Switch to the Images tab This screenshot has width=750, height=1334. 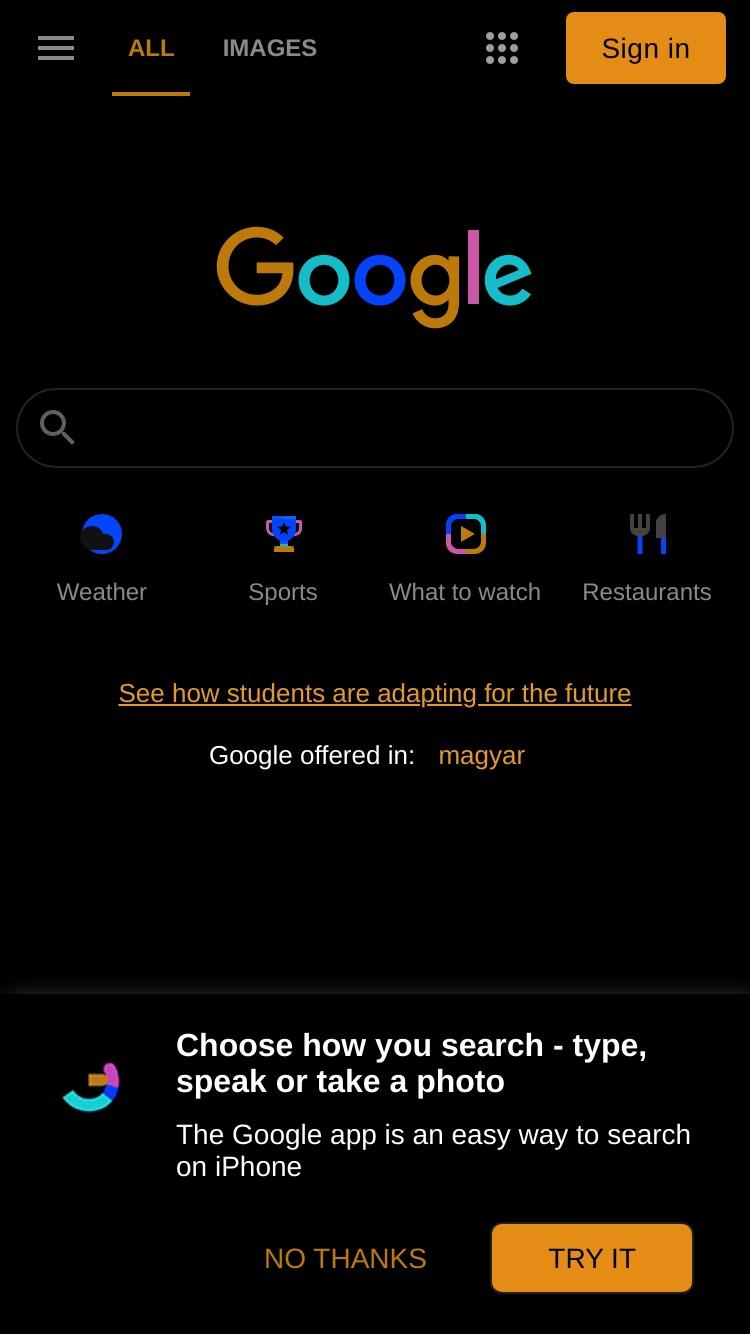(270, 48)
